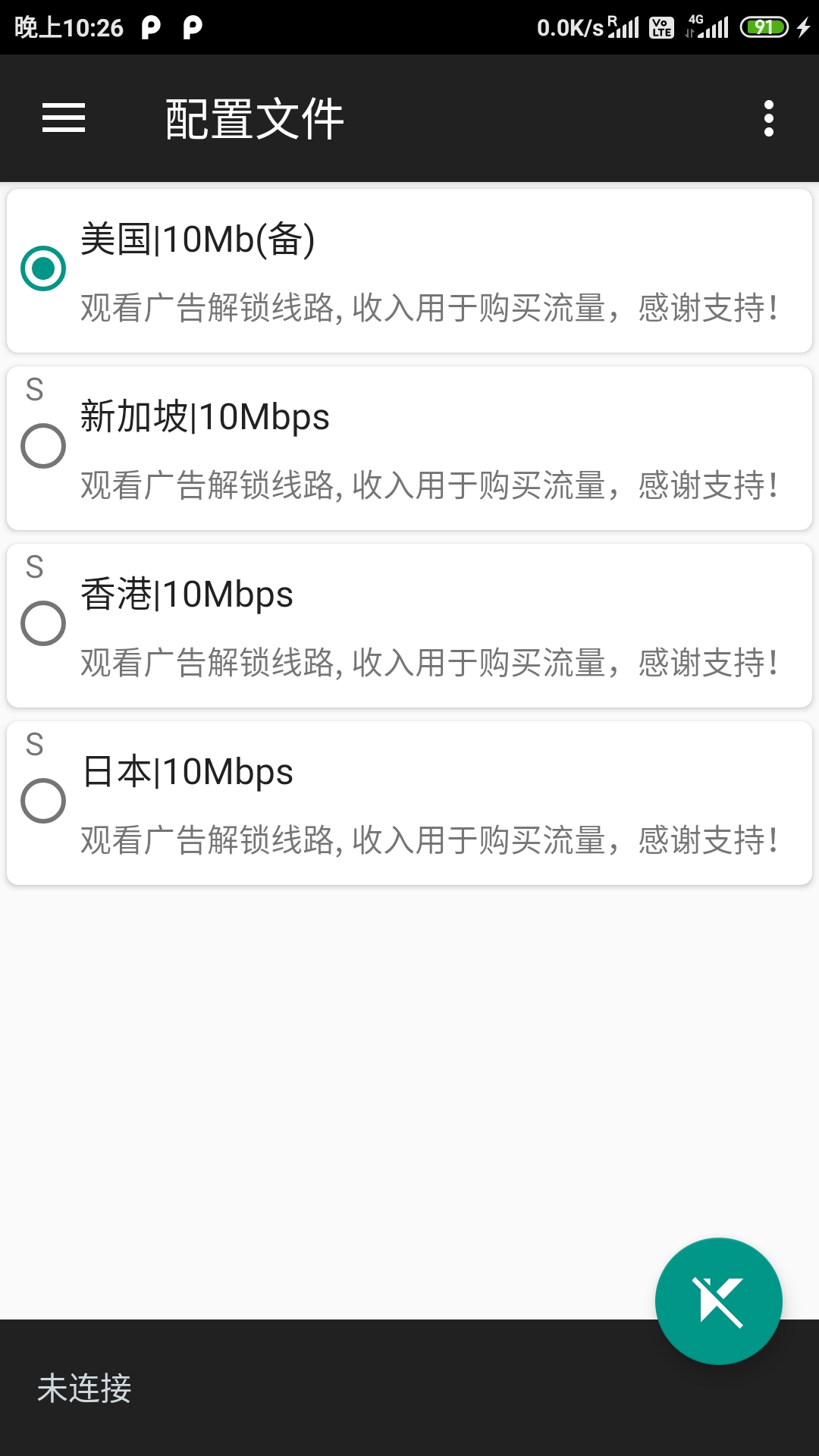
Task: Pick the 日本|10Mbps profile
Action: point(409,803)
